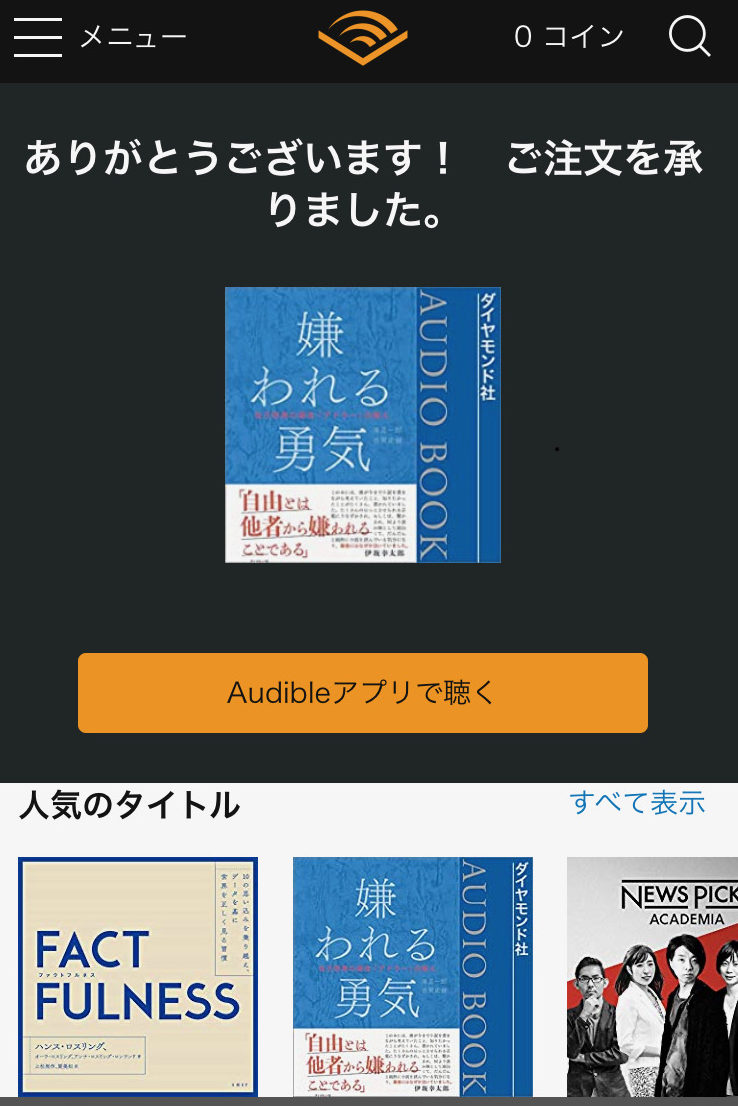The image size is (738, 1106).
Task: Open the FACTFULNESS audiobook card
Action: 138,976
